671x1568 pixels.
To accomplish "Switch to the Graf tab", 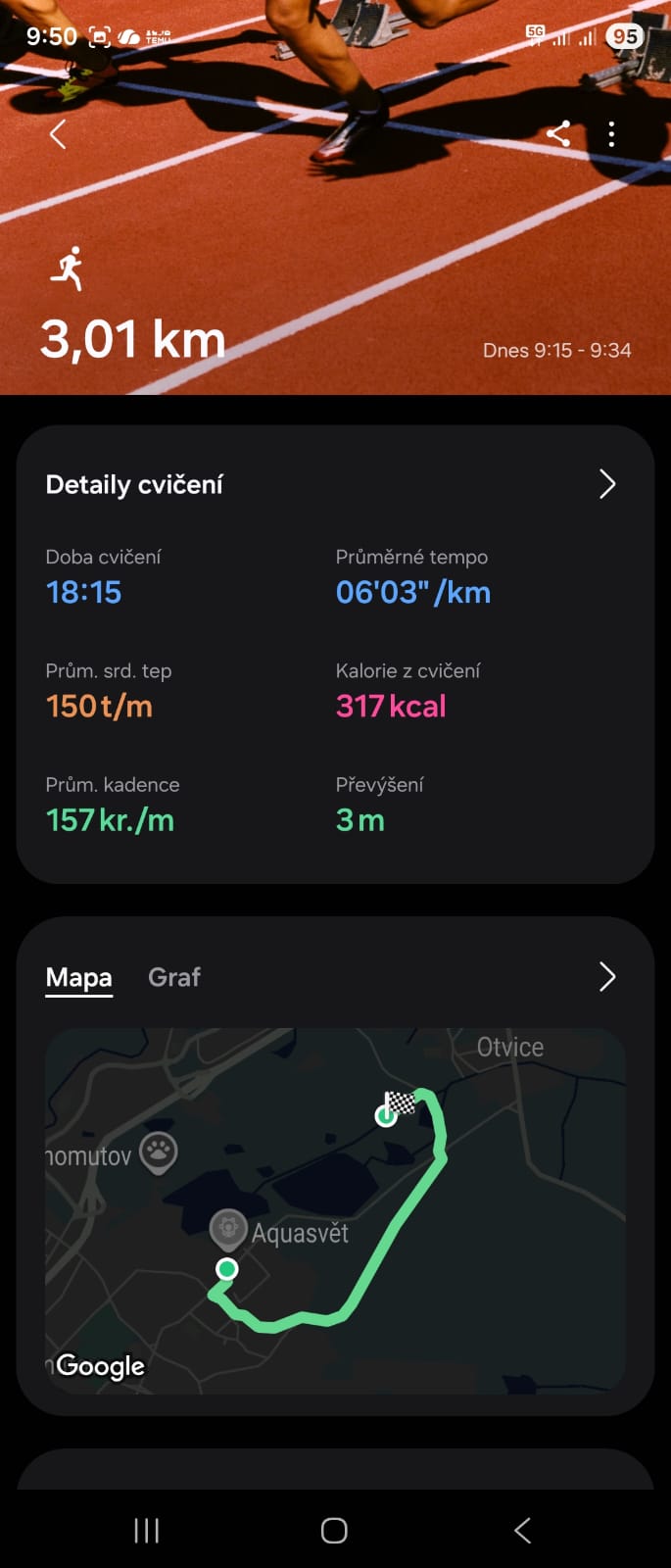I will (173, 977).
